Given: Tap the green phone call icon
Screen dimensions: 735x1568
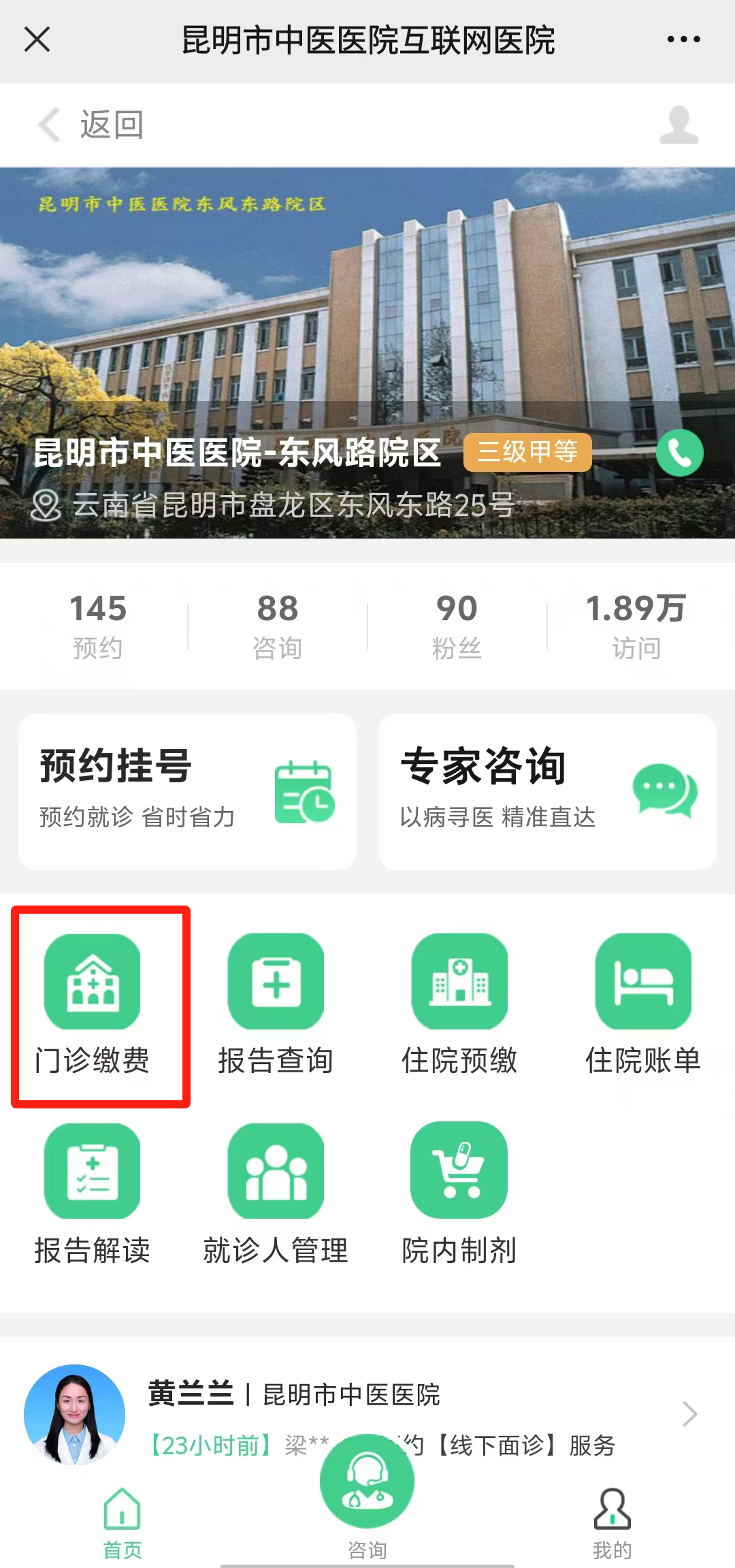Looking at the screenshot, I should (678, 453).
